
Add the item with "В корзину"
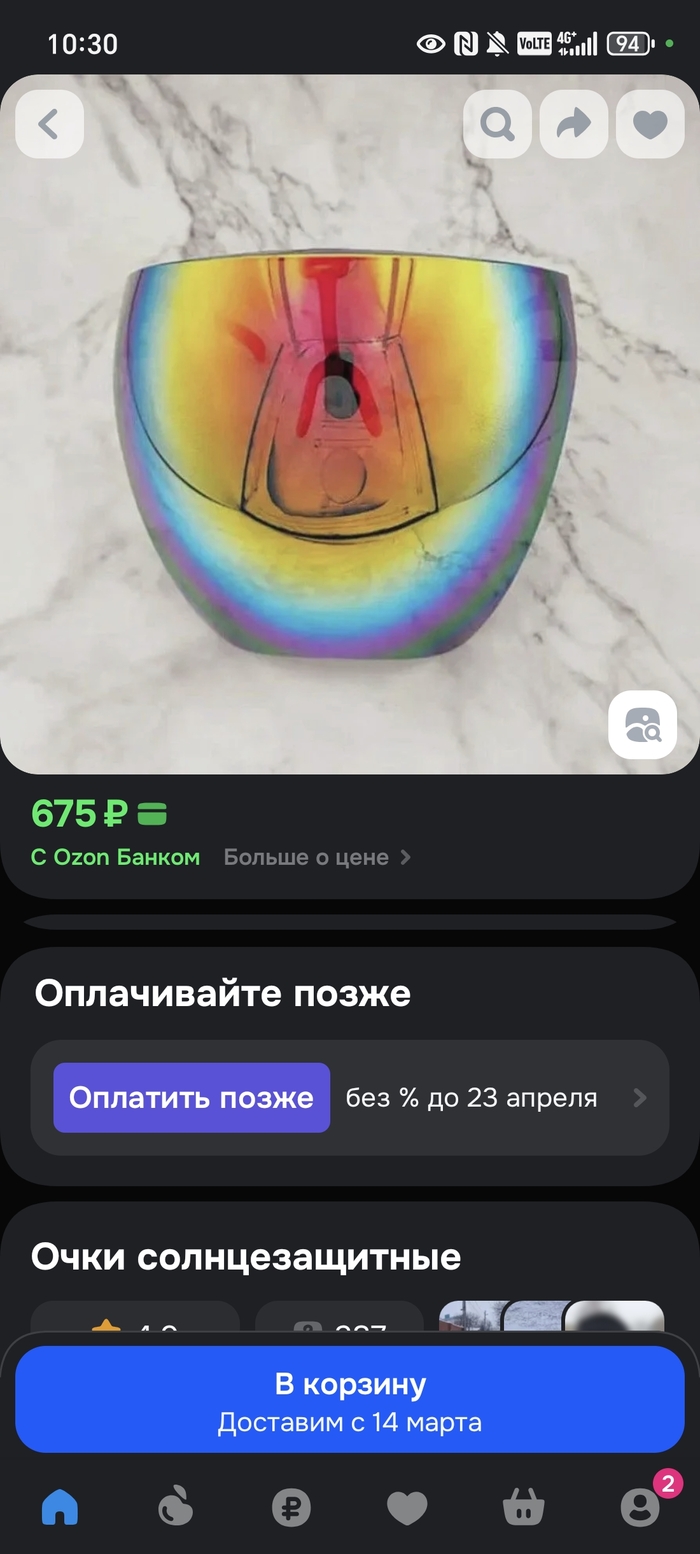tap(350, 1399)
